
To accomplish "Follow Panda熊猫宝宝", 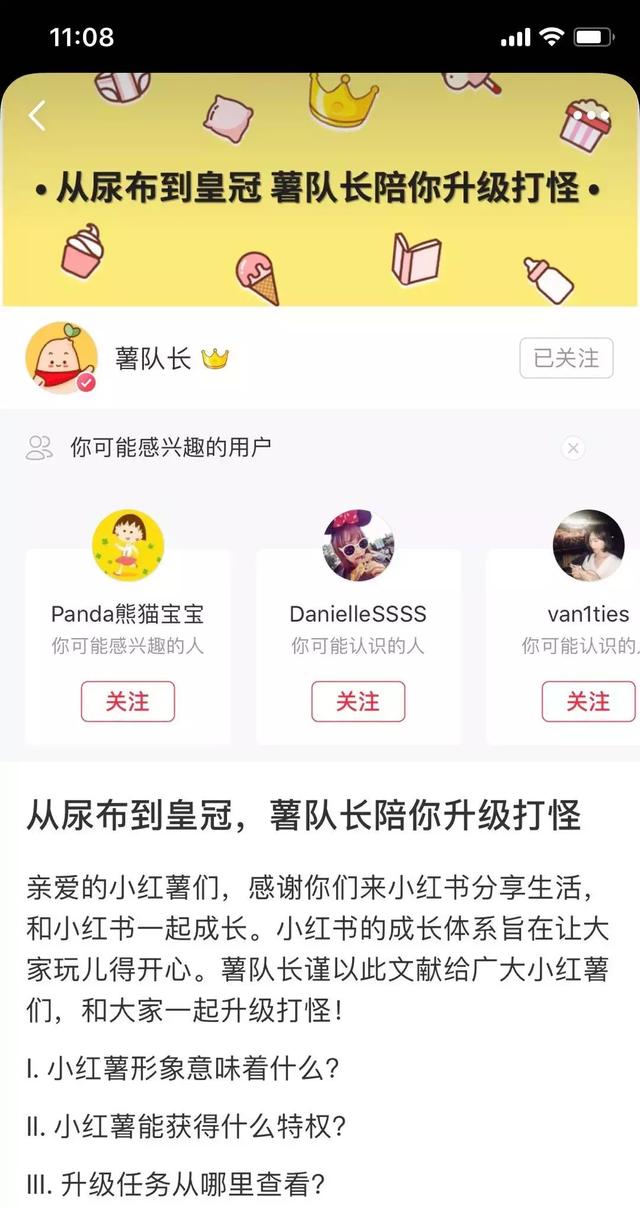I will (128, 701).
